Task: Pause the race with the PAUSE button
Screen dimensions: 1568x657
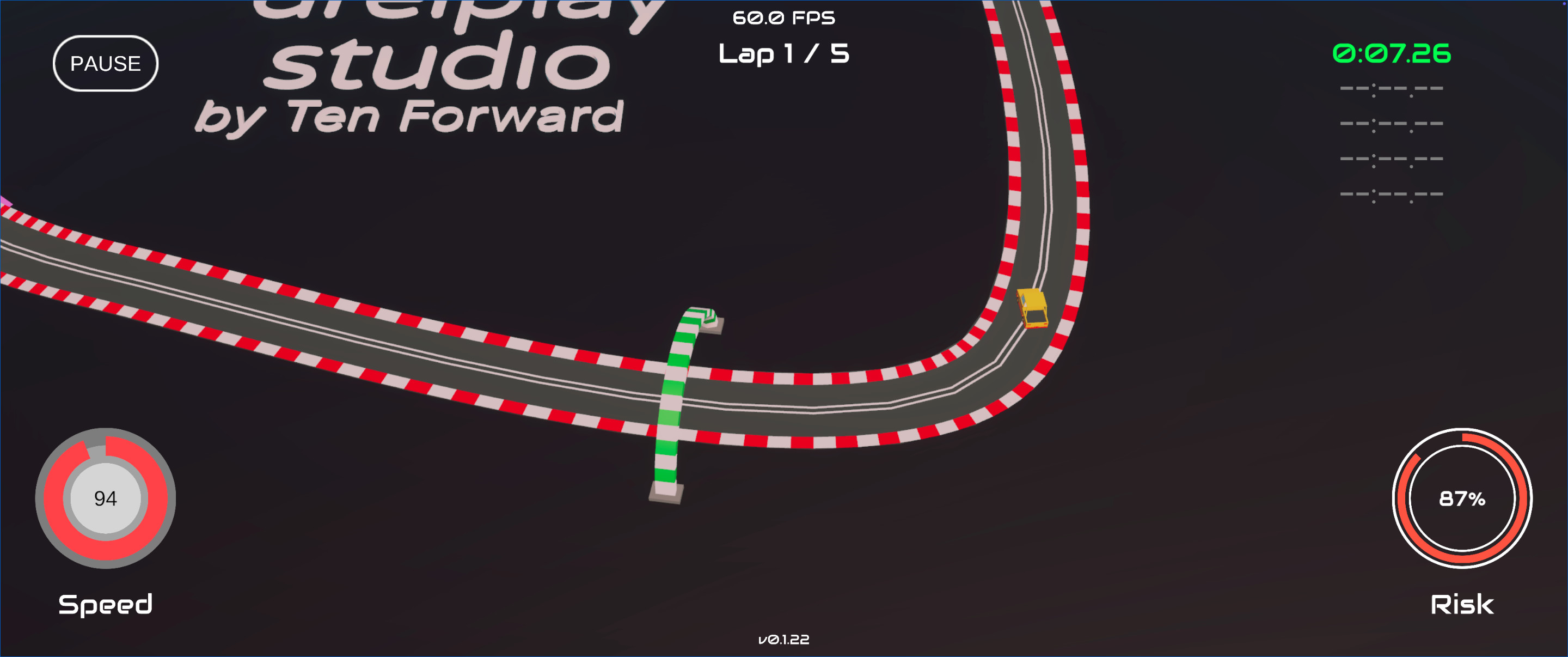Action: (x=105, y=63)
